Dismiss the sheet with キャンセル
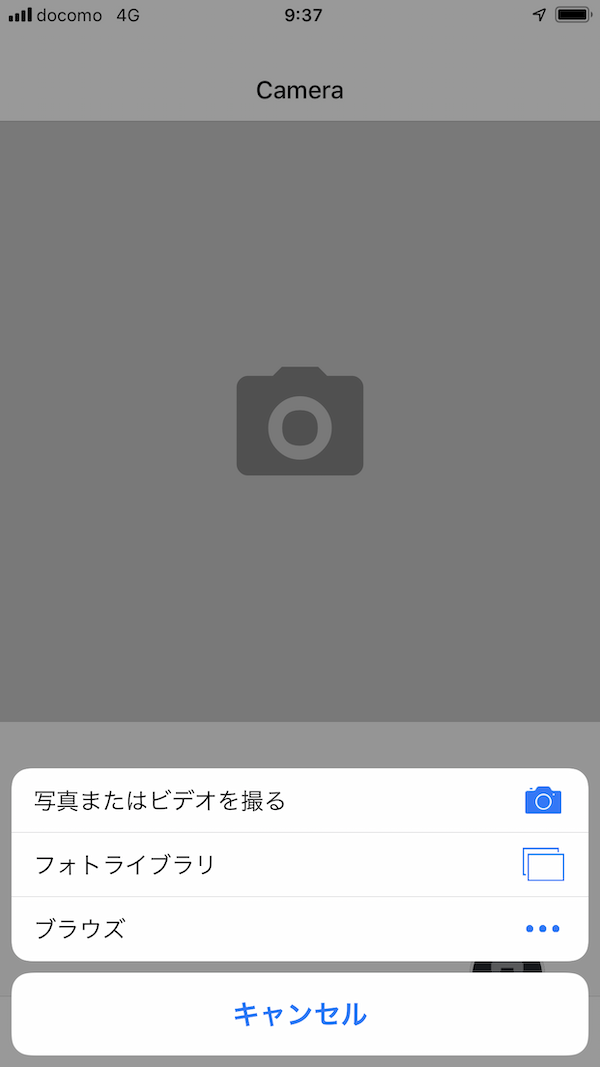600x1067 pixels. (x=299, y=1014)
